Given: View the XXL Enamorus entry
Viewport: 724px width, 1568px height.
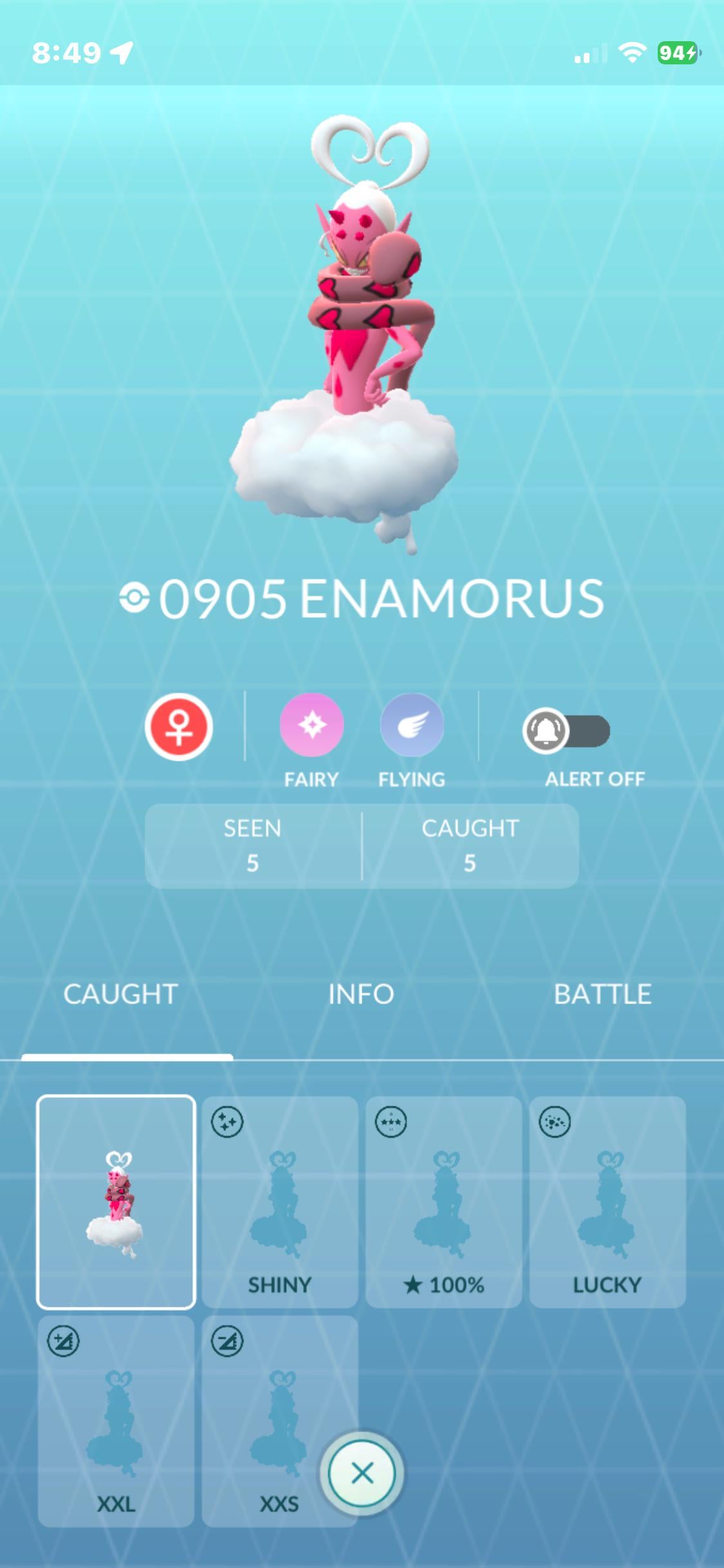Looking at the screenshot, I should pyautogui.click(x=116, y=1421).
